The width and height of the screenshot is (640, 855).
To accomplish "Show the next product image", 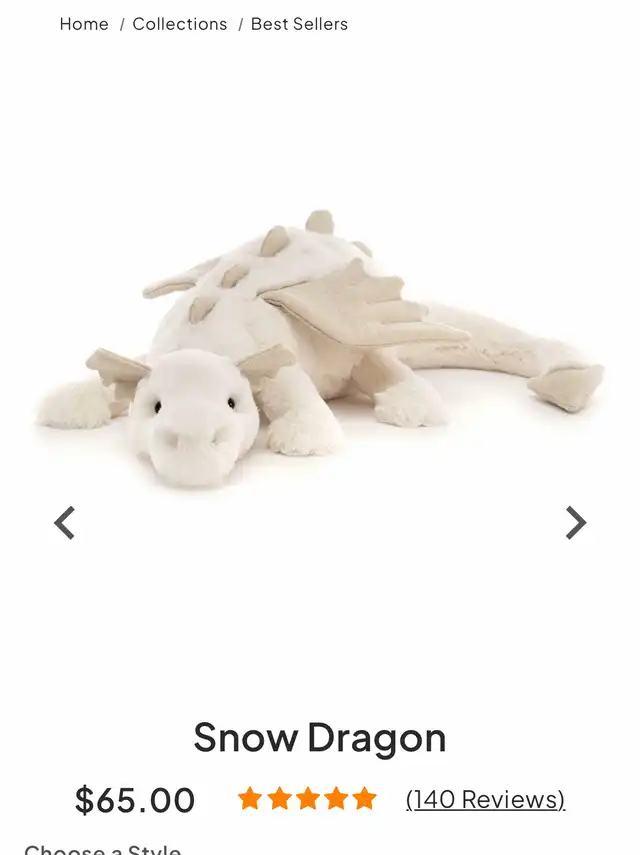I will [575, 523].
